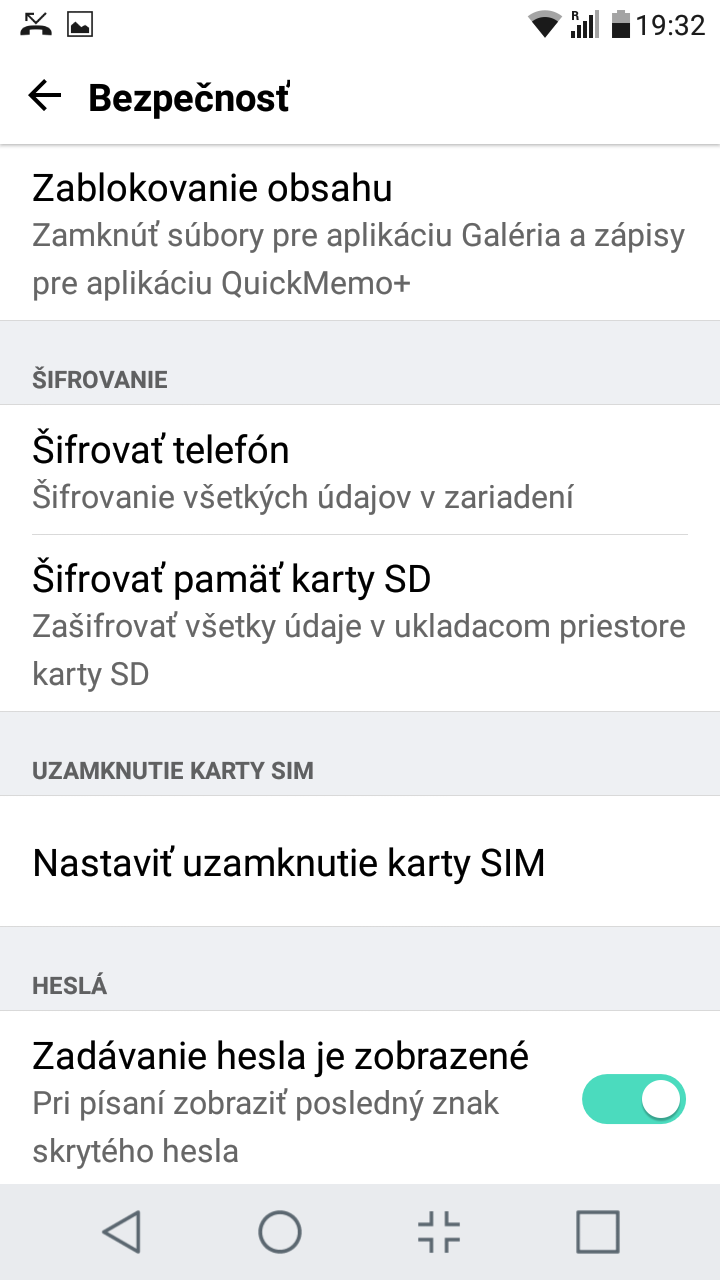The width and height of the screenshot is (720, 1280).
Task: Go back from Bezpečnosť settings
Action: (45, 96)
